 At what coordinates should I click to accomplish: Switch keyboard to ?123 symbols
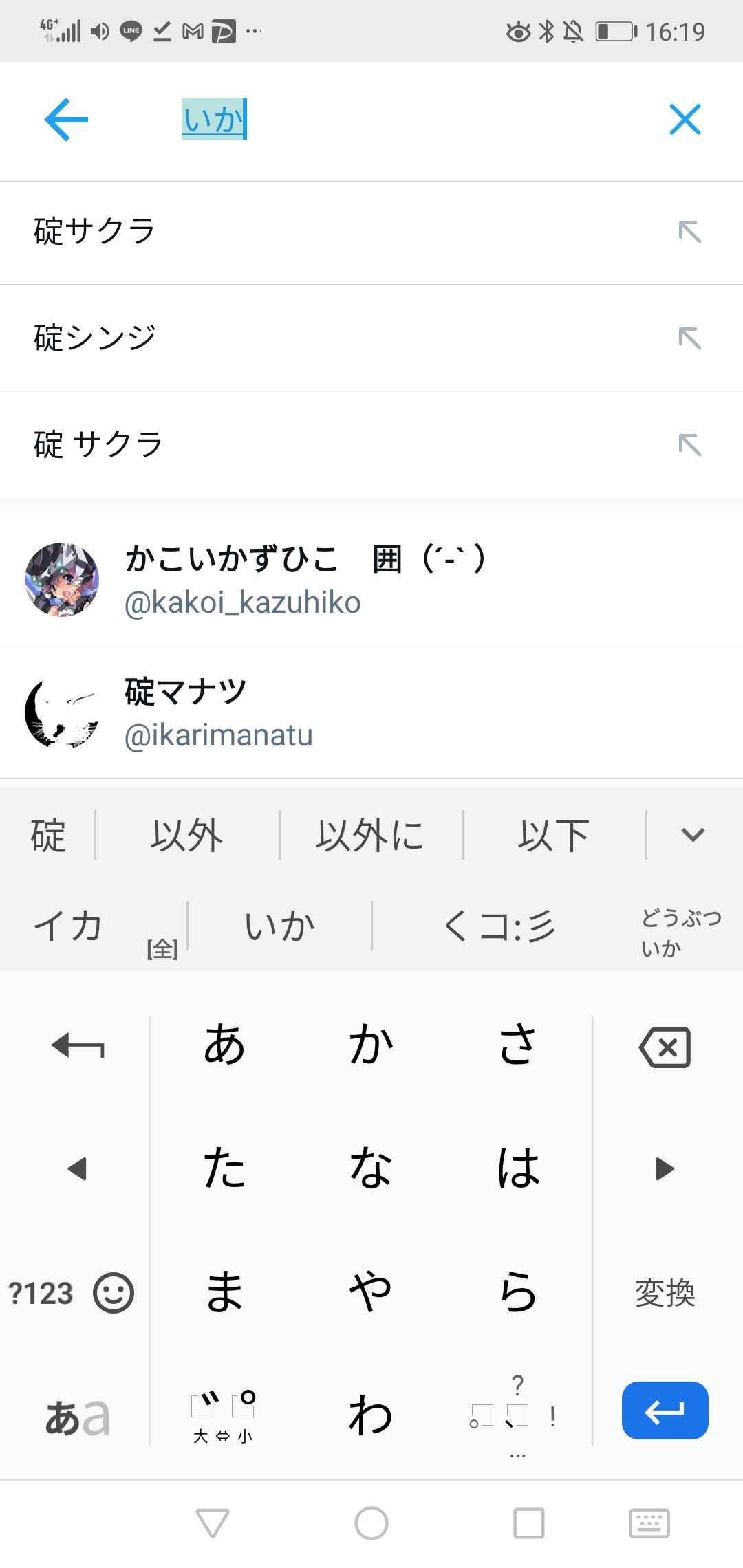[x=41, y=1293]
